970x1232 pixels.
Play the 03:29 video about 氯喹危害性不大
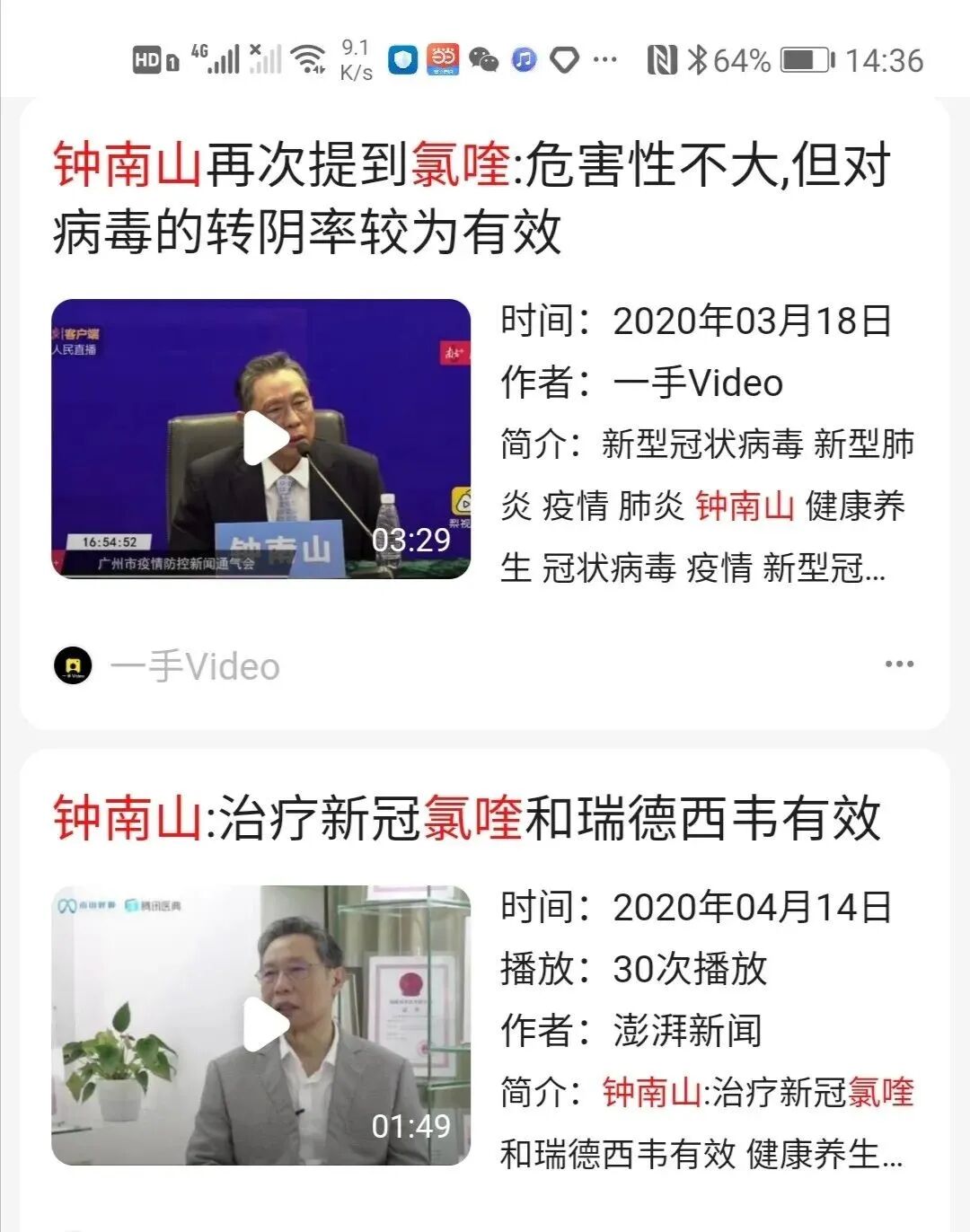coord(265,438)
